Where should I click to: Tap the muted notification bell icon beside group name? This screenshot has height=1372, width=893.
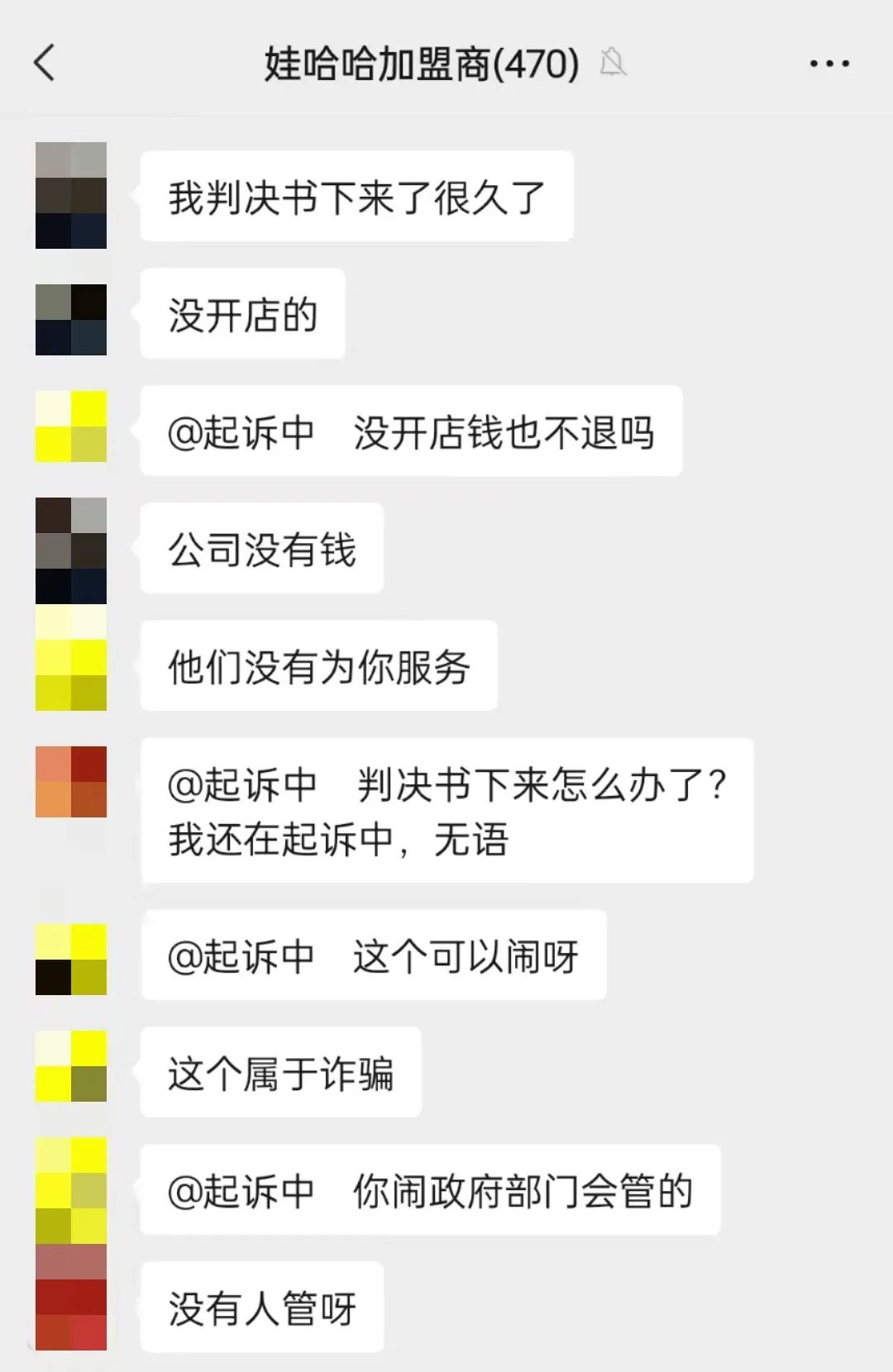(613, 64)
